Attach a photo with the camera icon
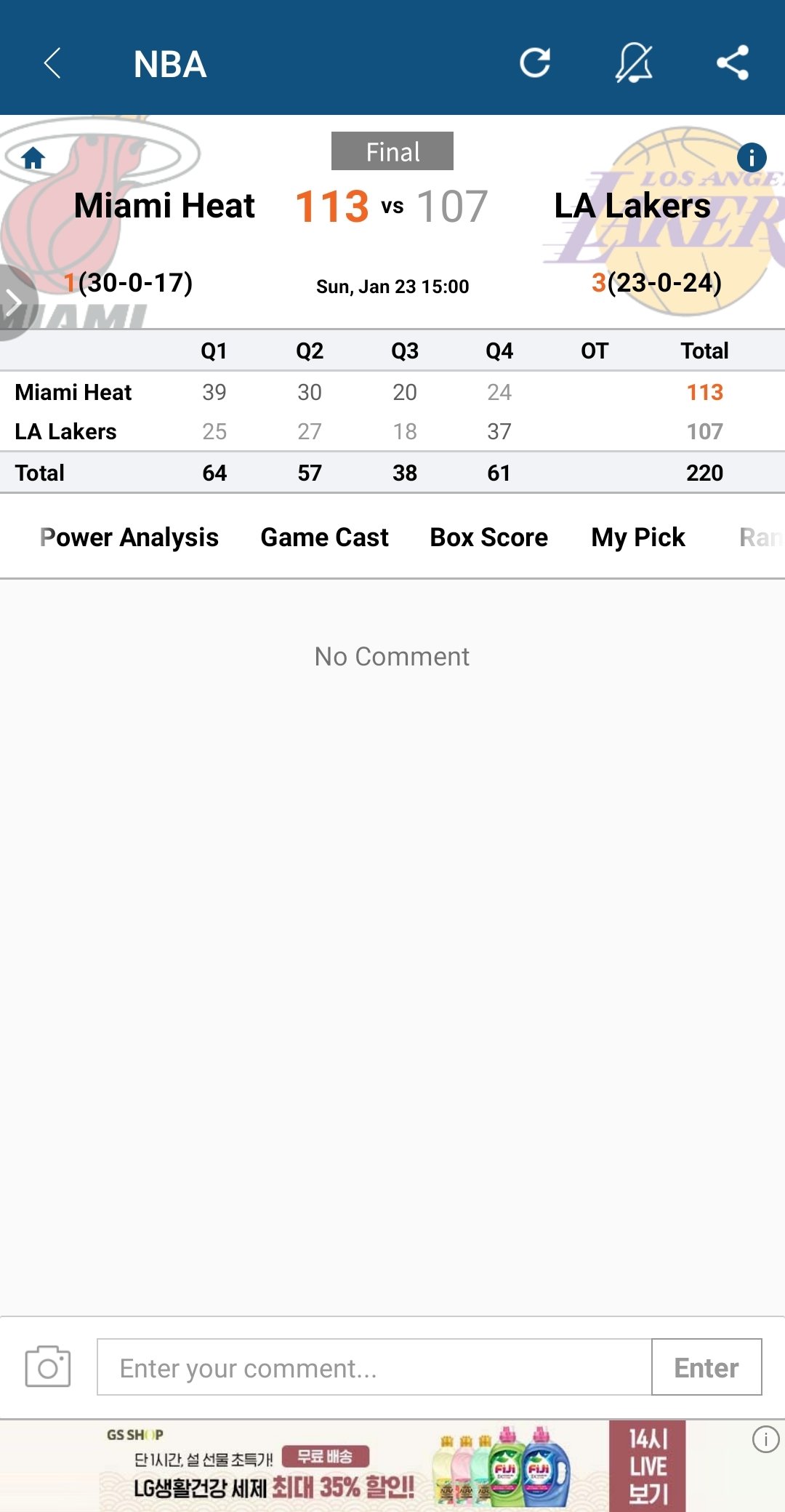This screenshot has height=1512, width=785. [x=48, y=1367]
